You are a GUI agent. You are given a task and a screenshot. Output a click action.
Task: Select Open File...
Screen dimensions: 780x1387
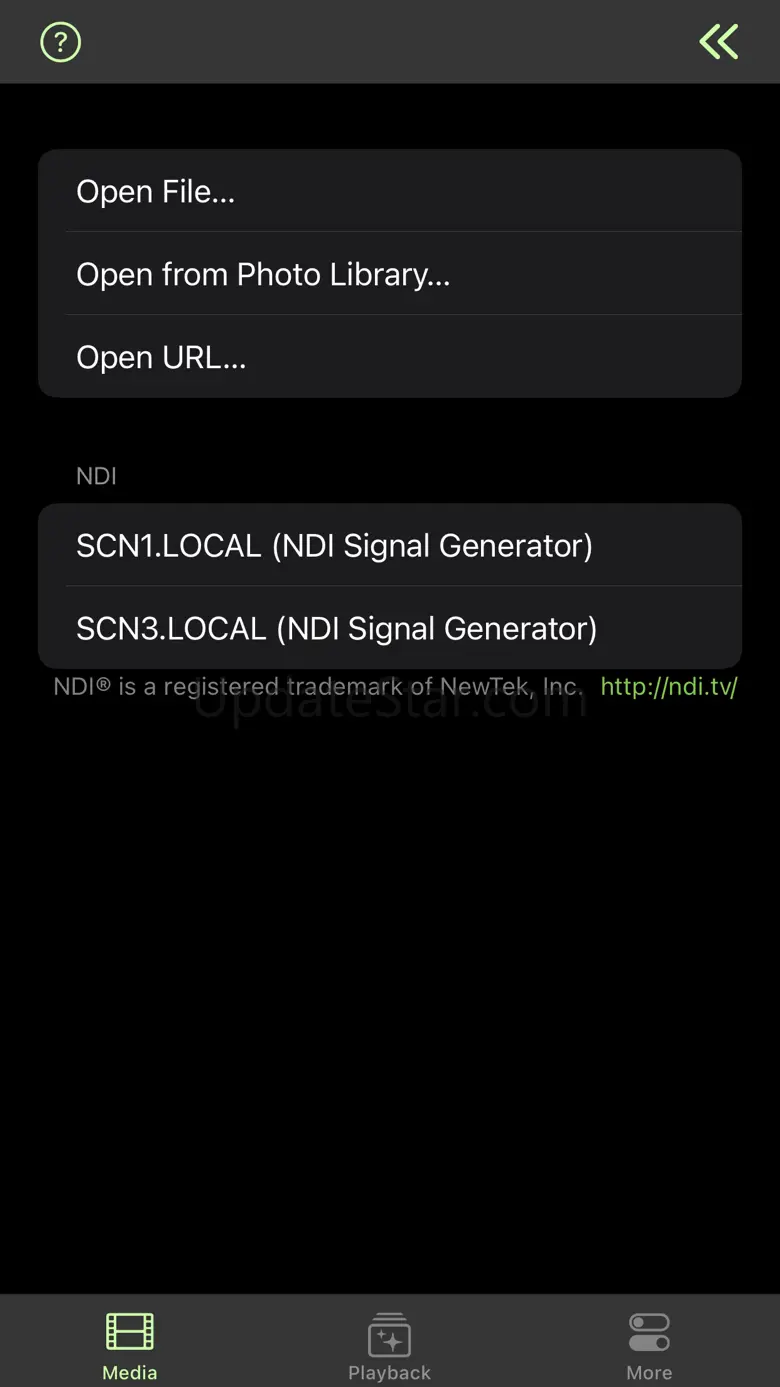(390, 191)
